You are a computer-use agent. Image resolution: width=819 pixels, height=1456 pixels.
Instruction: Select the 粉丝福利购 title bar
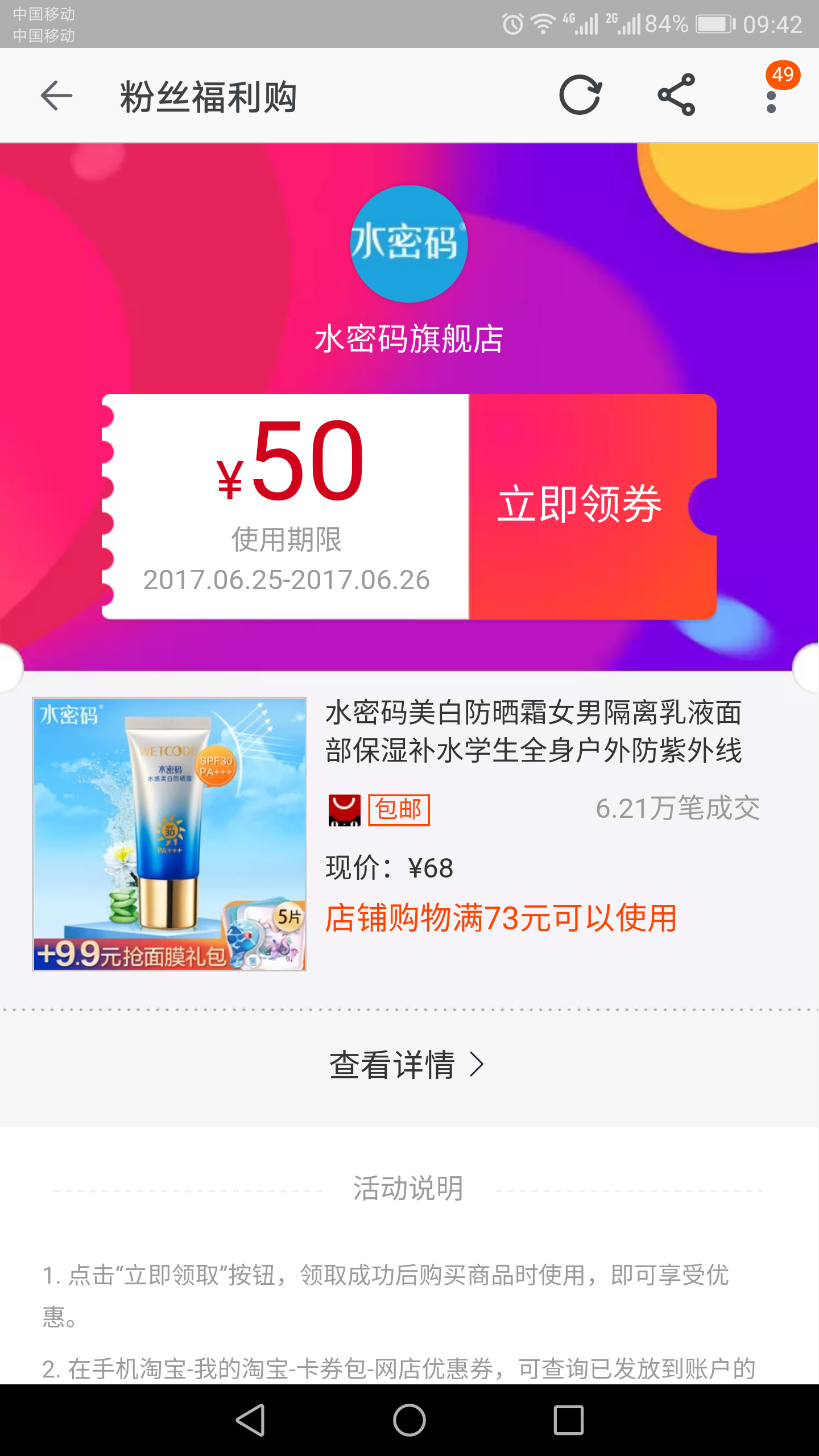pyautogui.click(x=209, y=94)
